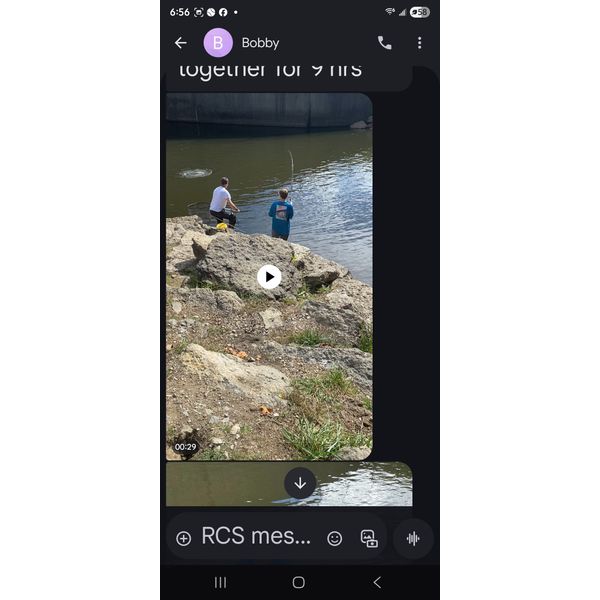
Task: Record a voice message
Action: point(413,538)
